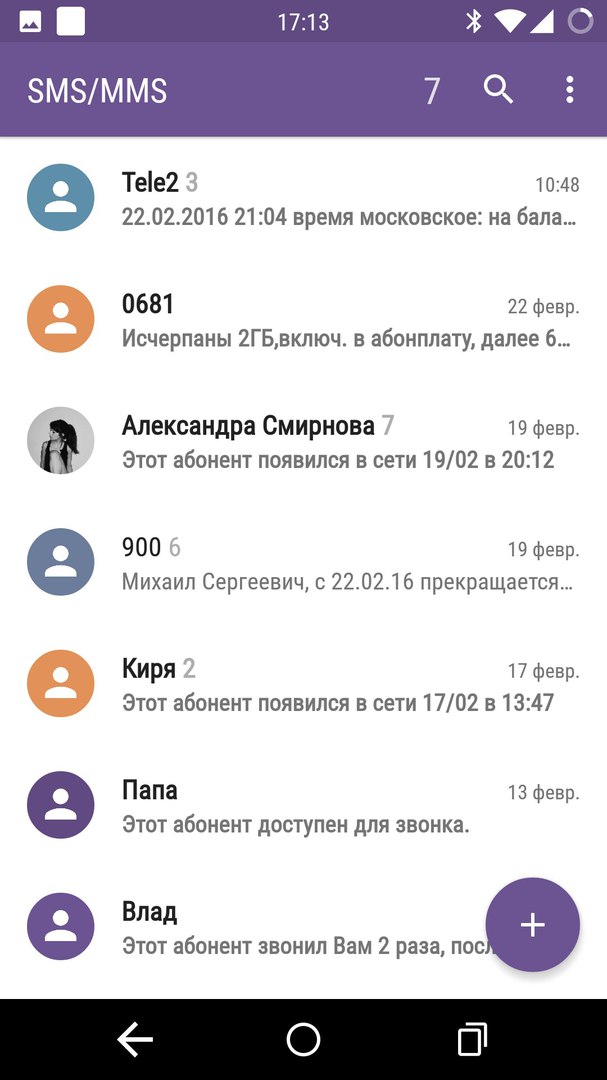Open recent apps from navigation bar

tap(471, 1040)
